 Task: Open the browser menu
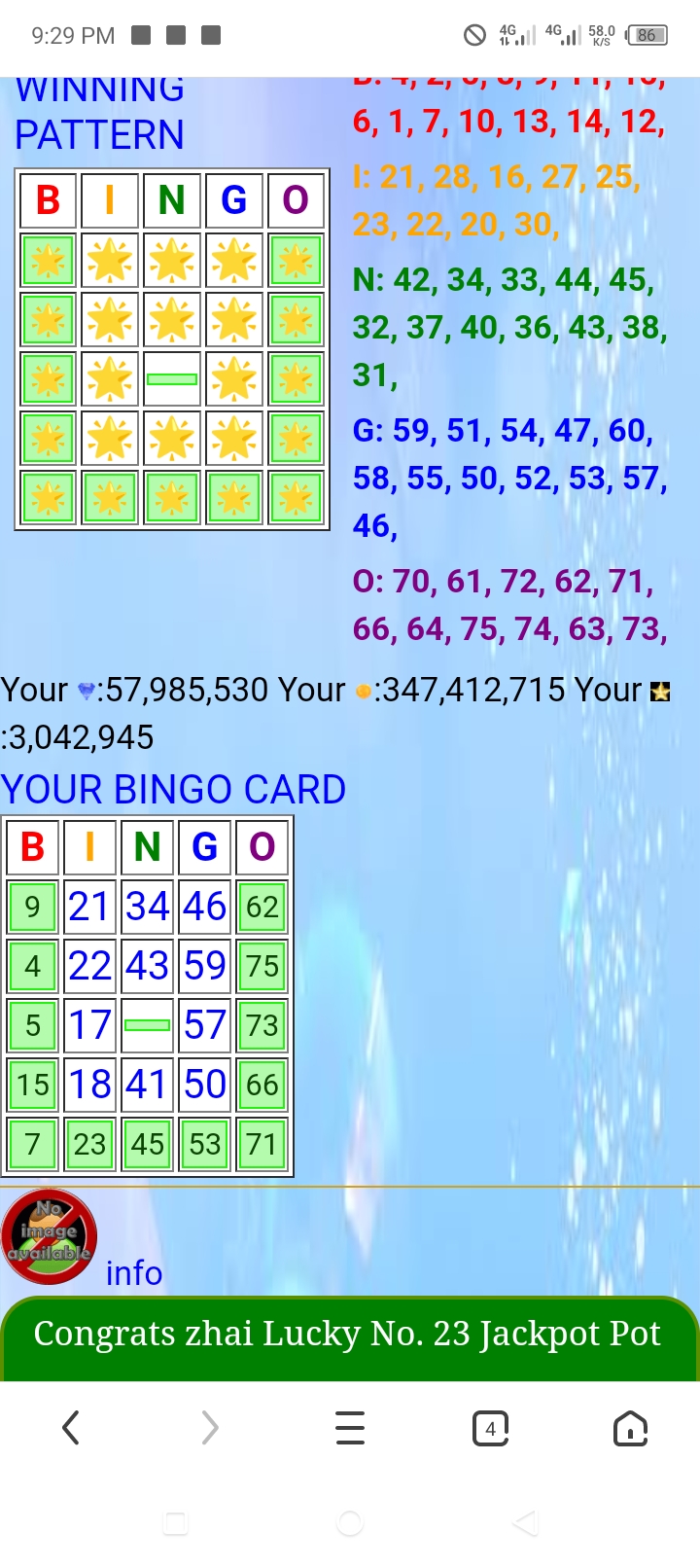(350, 1428)
